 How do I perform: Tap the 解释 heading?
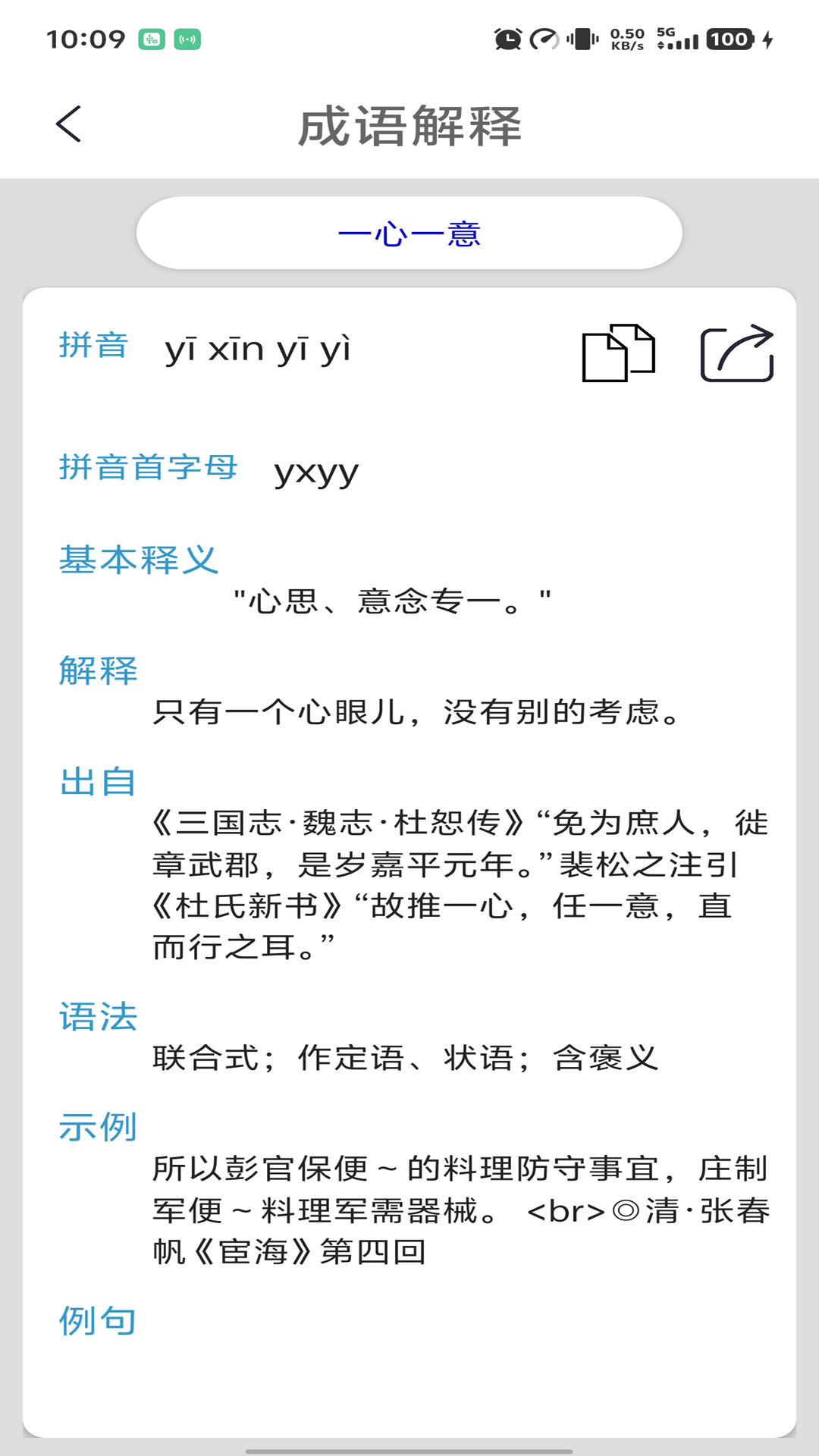(97, 671)
